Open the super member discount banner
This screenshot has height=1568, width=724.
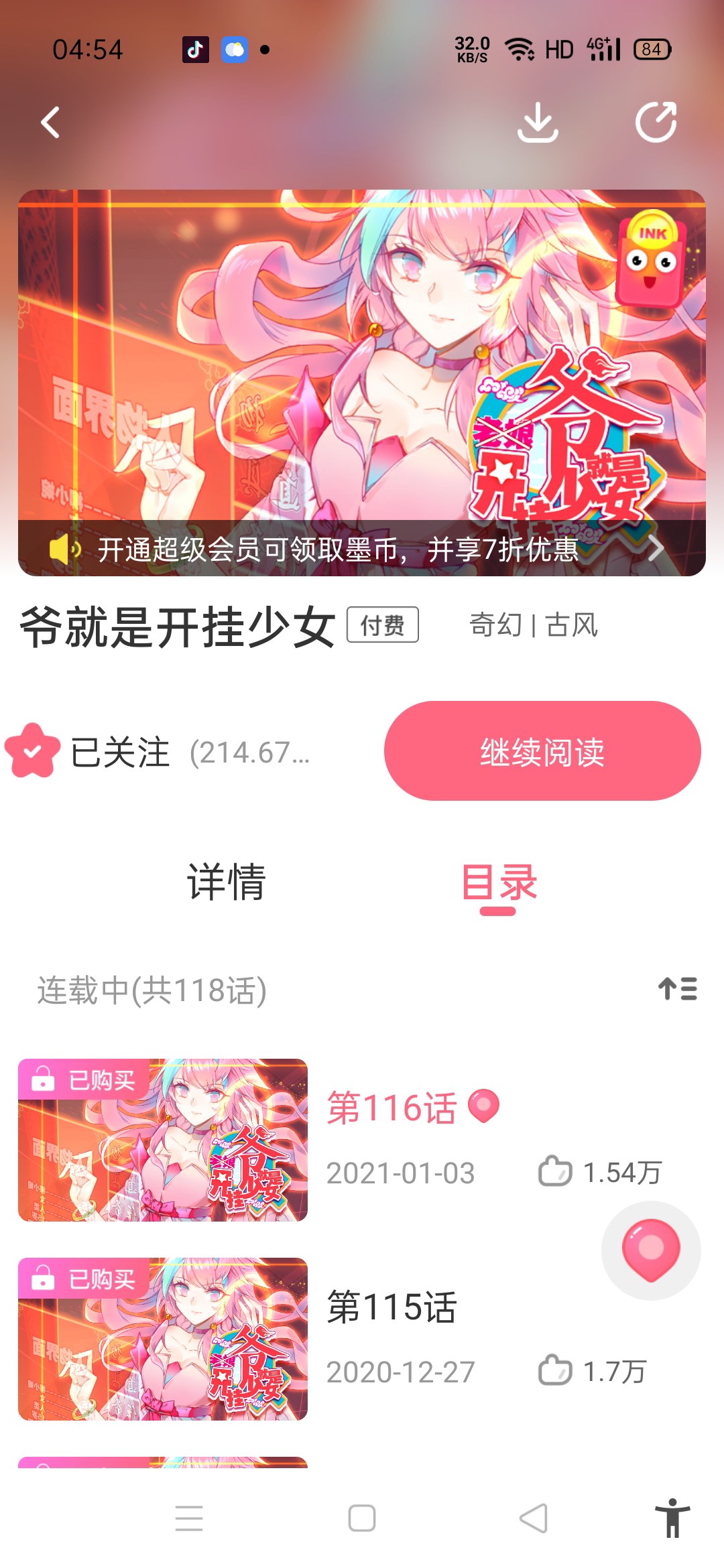[362, 549]
